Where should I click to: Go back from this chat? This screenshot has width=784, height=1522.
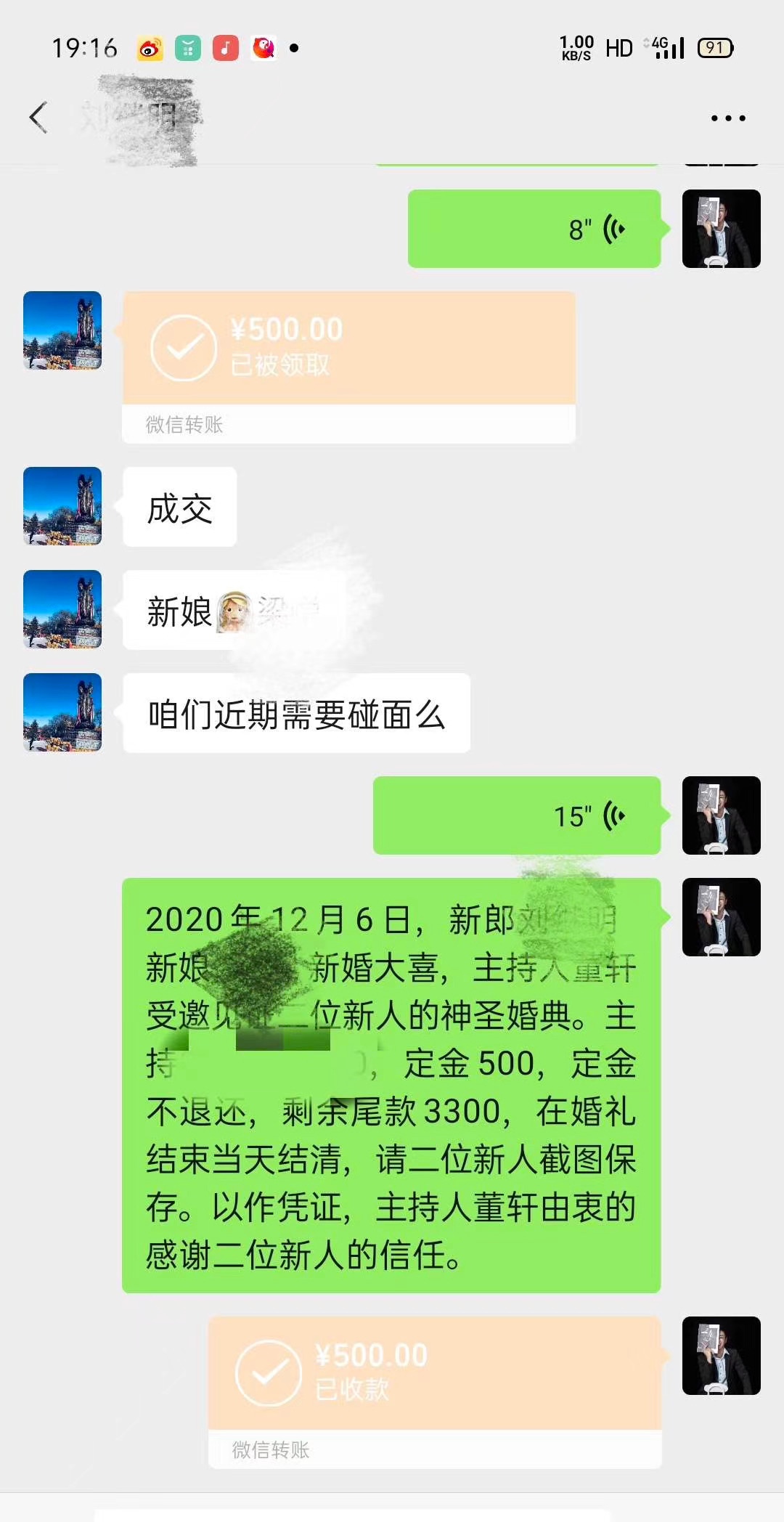(x=38, y=118)
